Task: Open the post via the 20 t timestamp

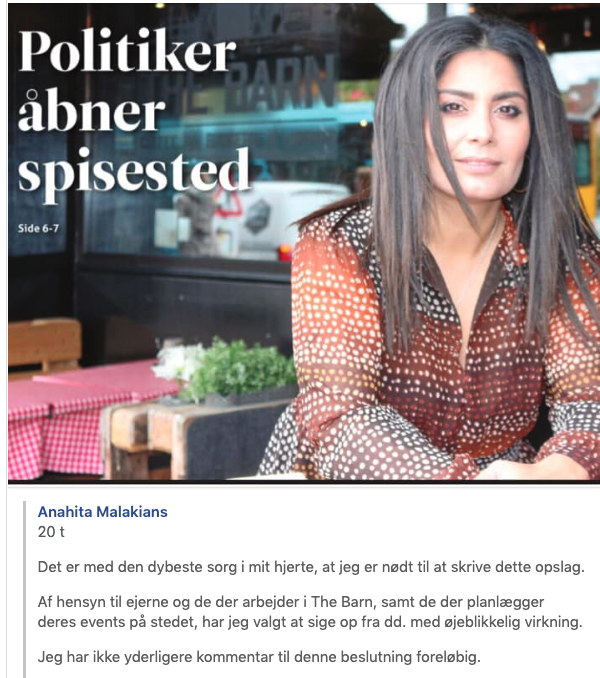Action: (49, 532)
